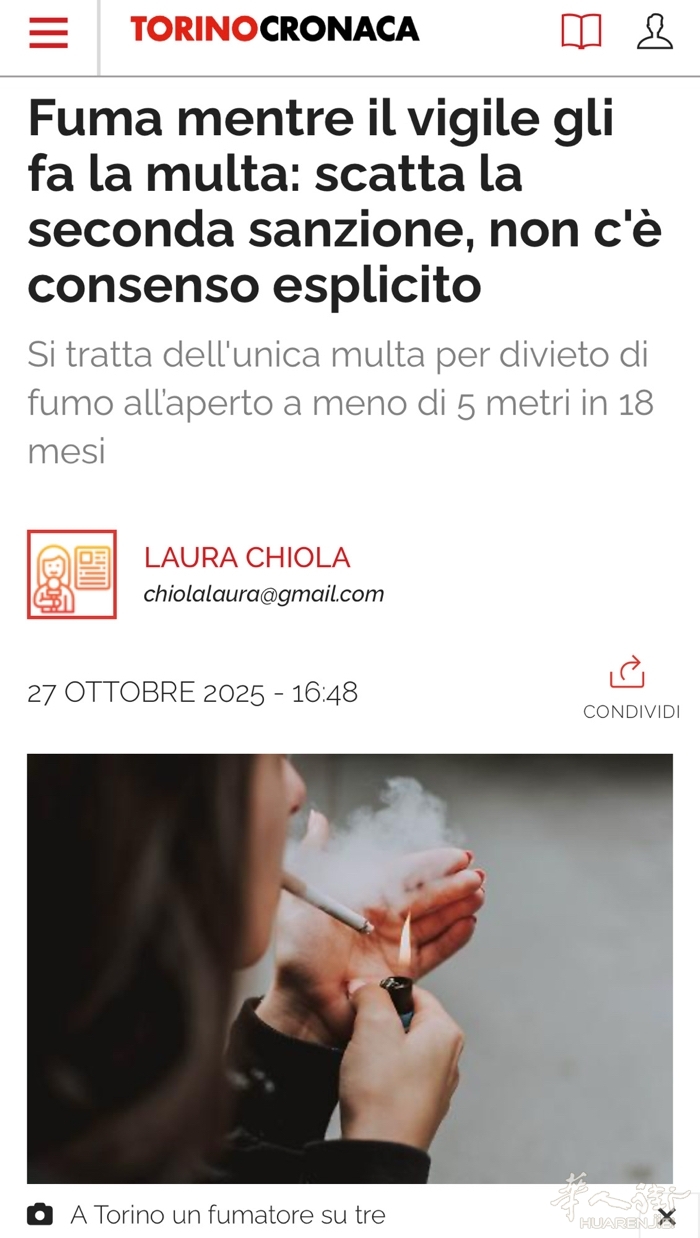Close the image caption bar
Screen dimensions: 700x1238
666,1216
